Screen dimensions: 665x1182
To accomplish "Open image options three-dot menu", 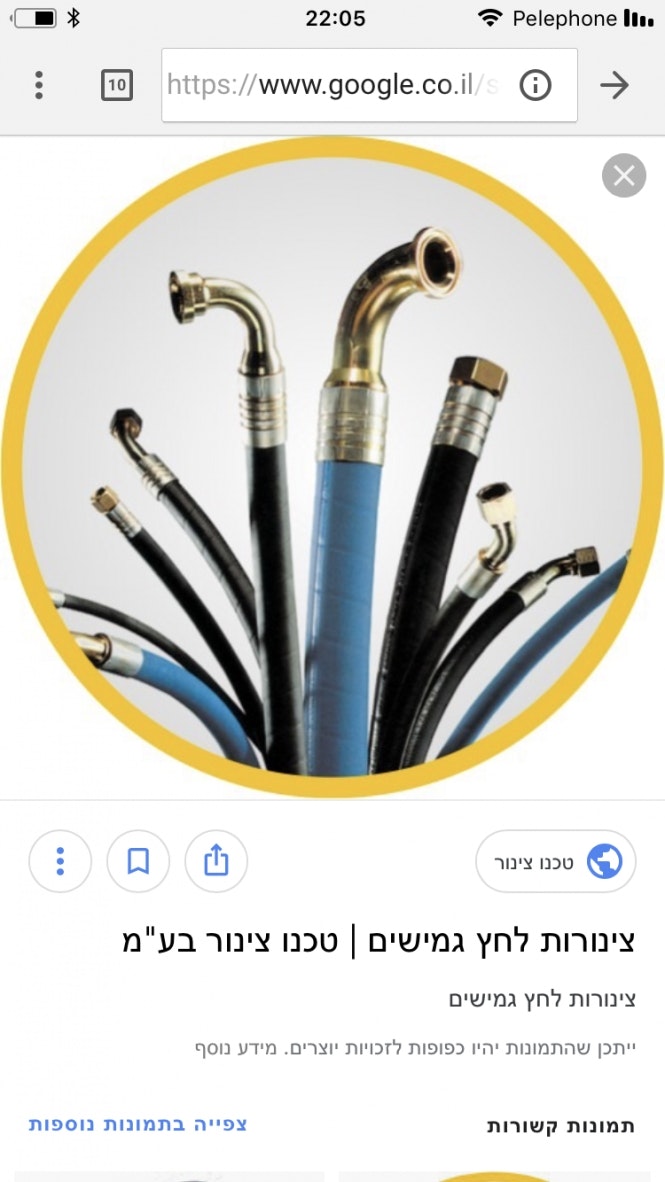I will point(60,861).
